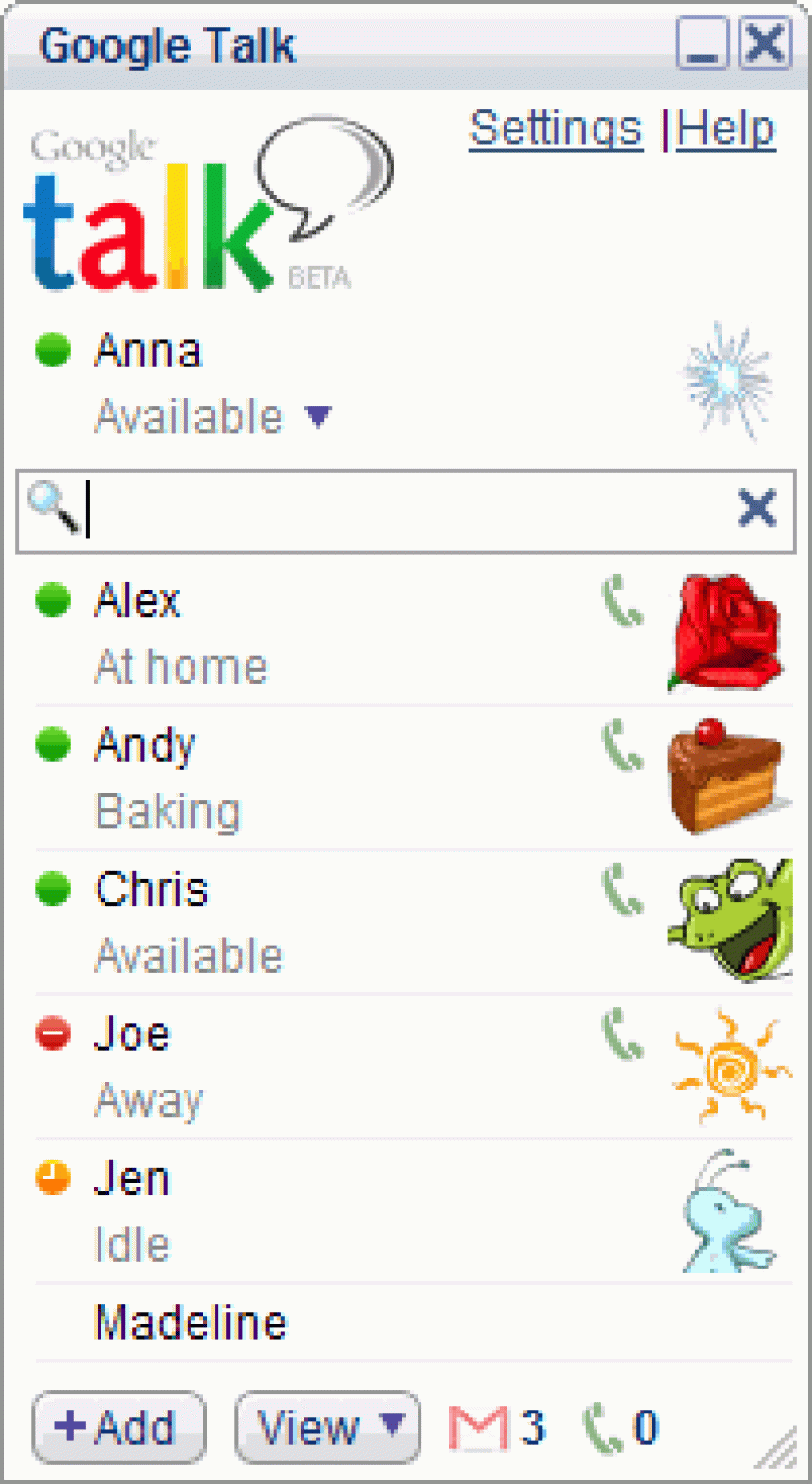Expand the View dropdown menu
Image resolution: width=812 pixels, height=1484 pixels.
(328, 1427)
